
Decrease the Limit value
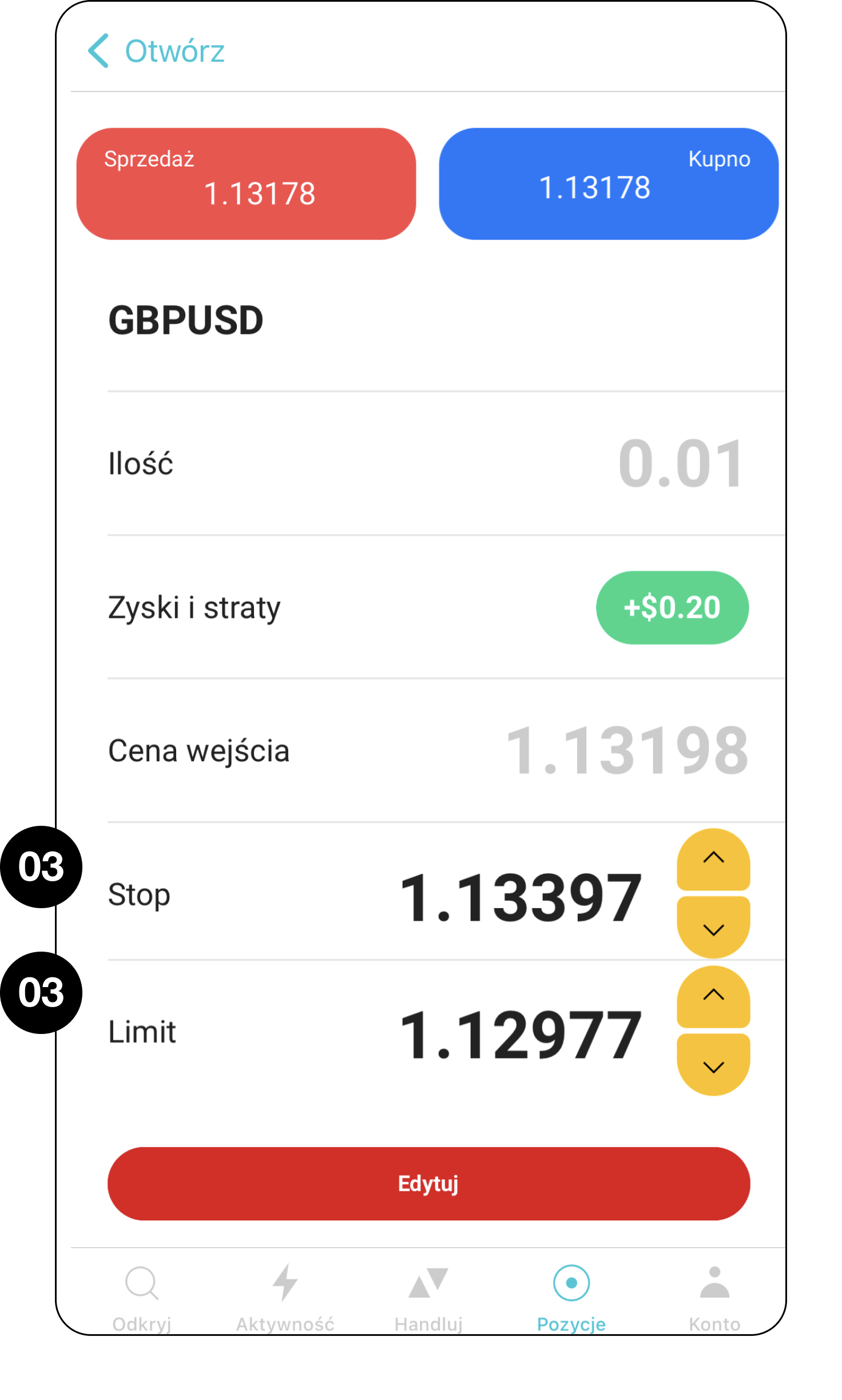pos(713,1065)
